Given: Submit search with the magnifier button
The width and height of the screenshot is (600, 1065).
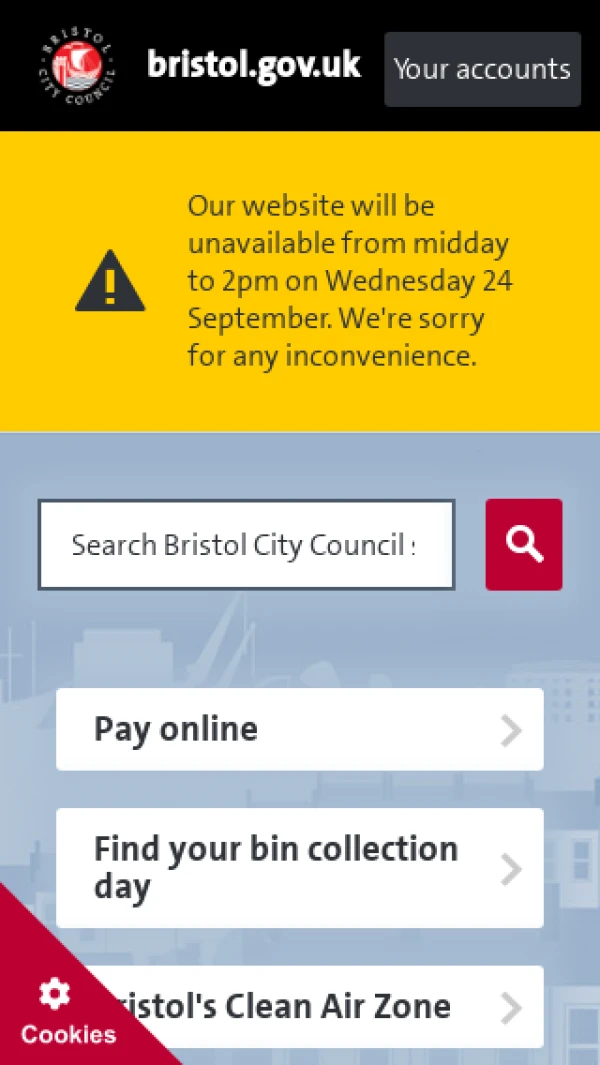Looking at the screenshot, I should tap(524, 545).
